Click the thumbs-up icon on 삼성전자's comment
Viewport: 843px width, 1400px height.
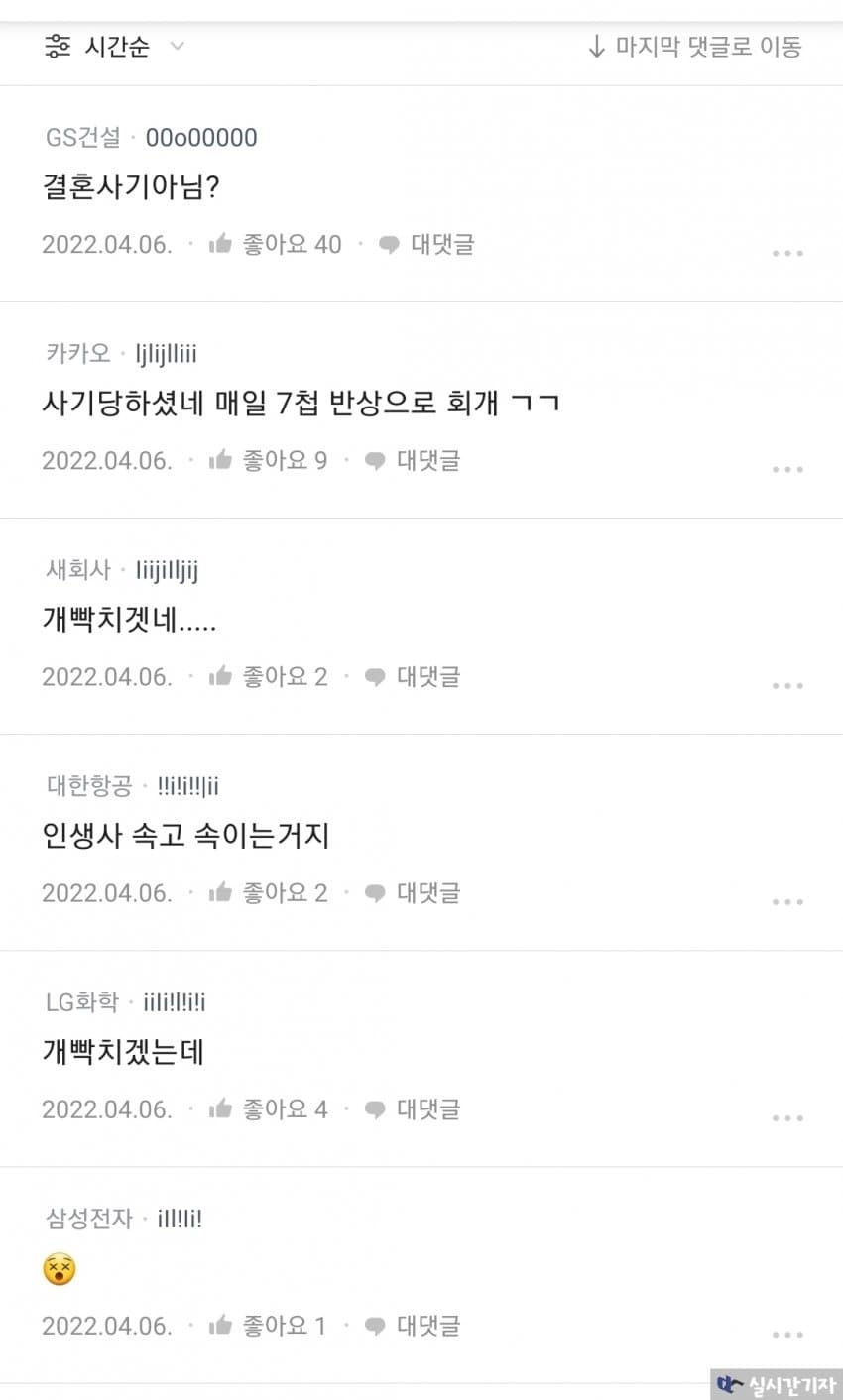220,1325
